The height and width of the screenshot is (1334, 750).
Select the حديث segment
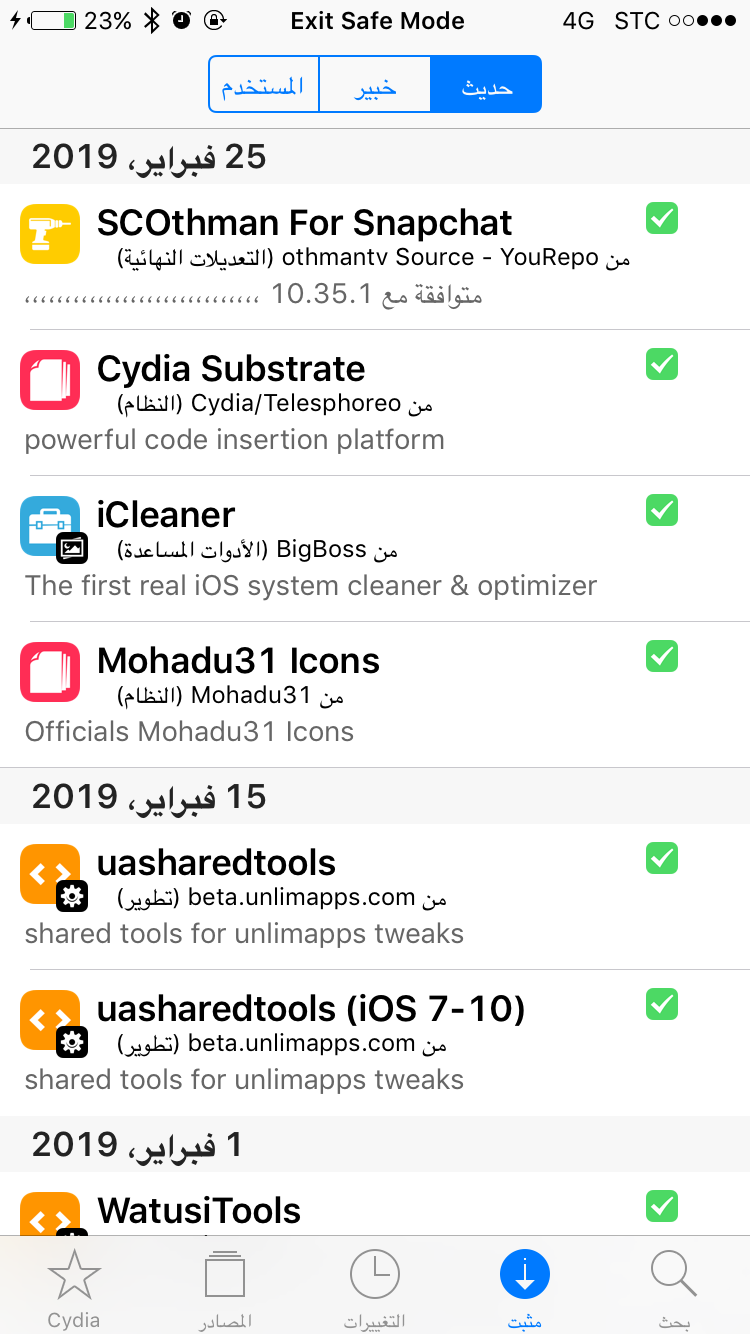(x=486, y=84)
